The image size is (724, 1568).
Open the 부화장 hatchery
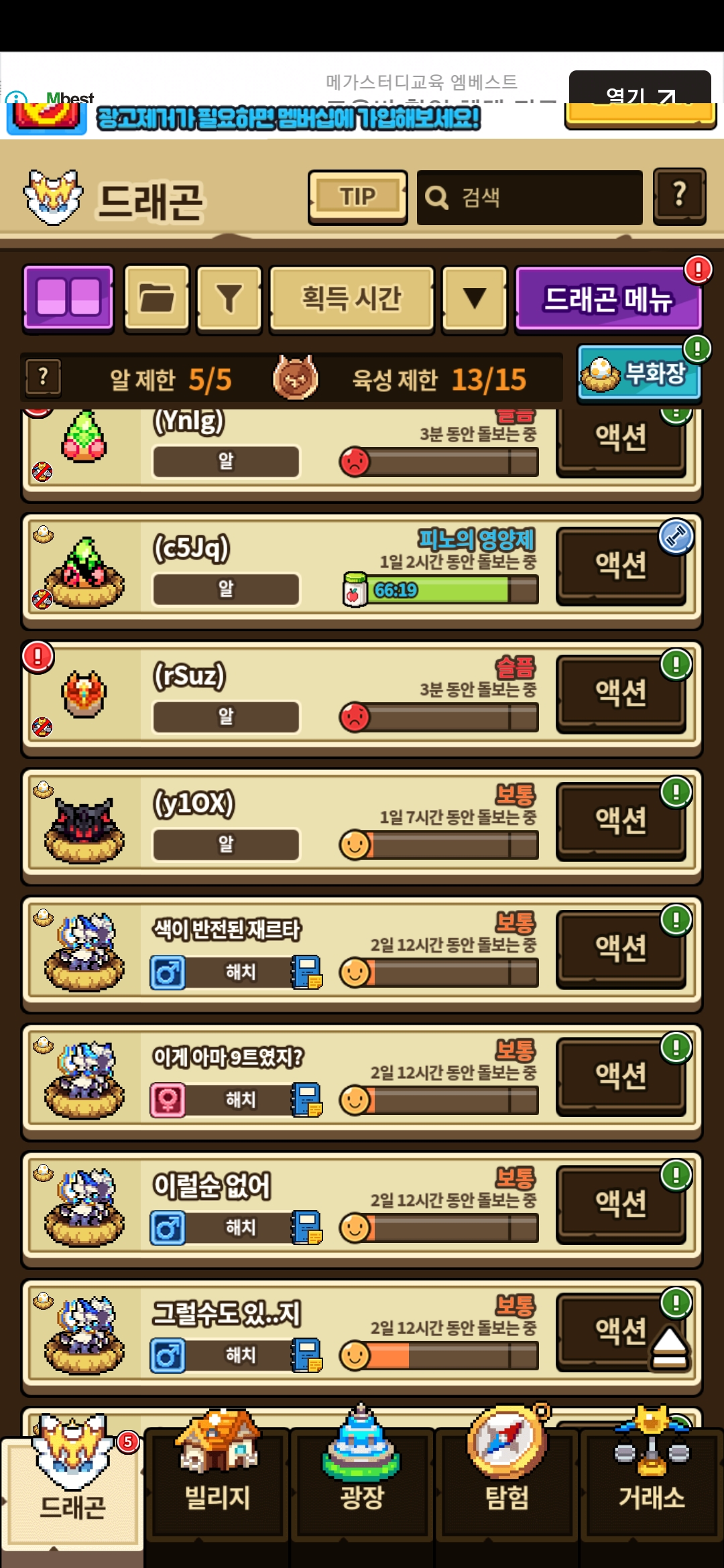click(638, 374)
